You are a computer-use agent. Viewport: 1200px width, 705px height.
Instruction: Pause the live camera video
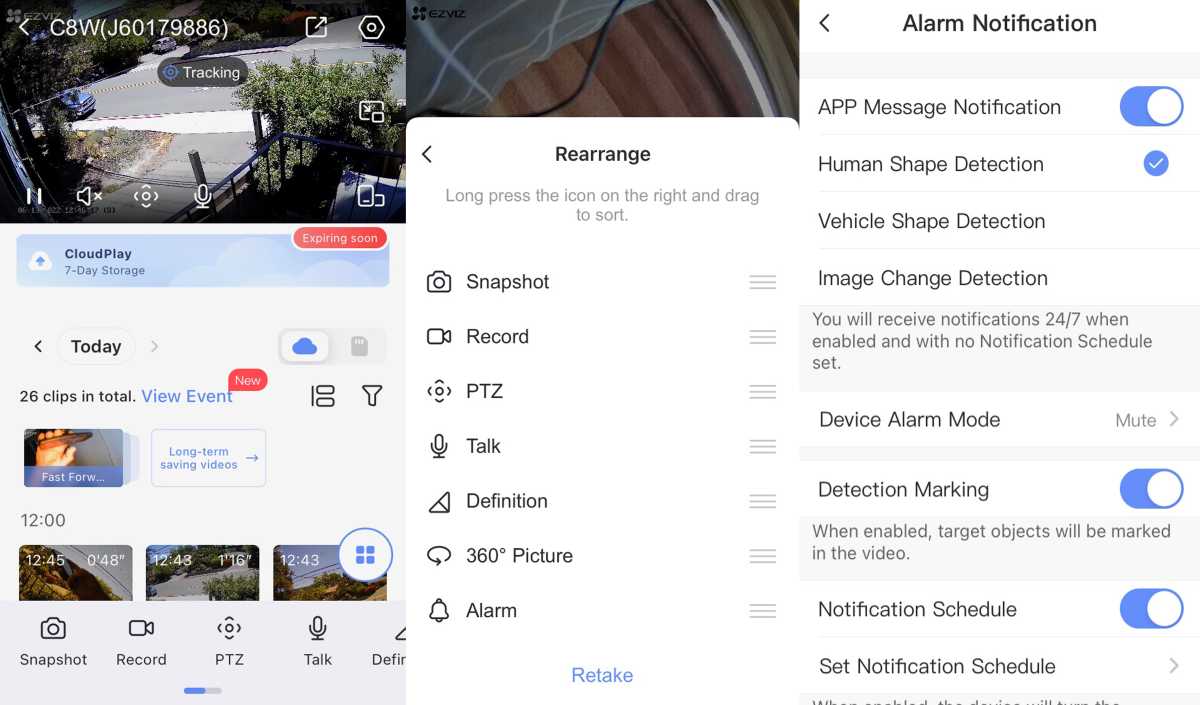[34, 197]
